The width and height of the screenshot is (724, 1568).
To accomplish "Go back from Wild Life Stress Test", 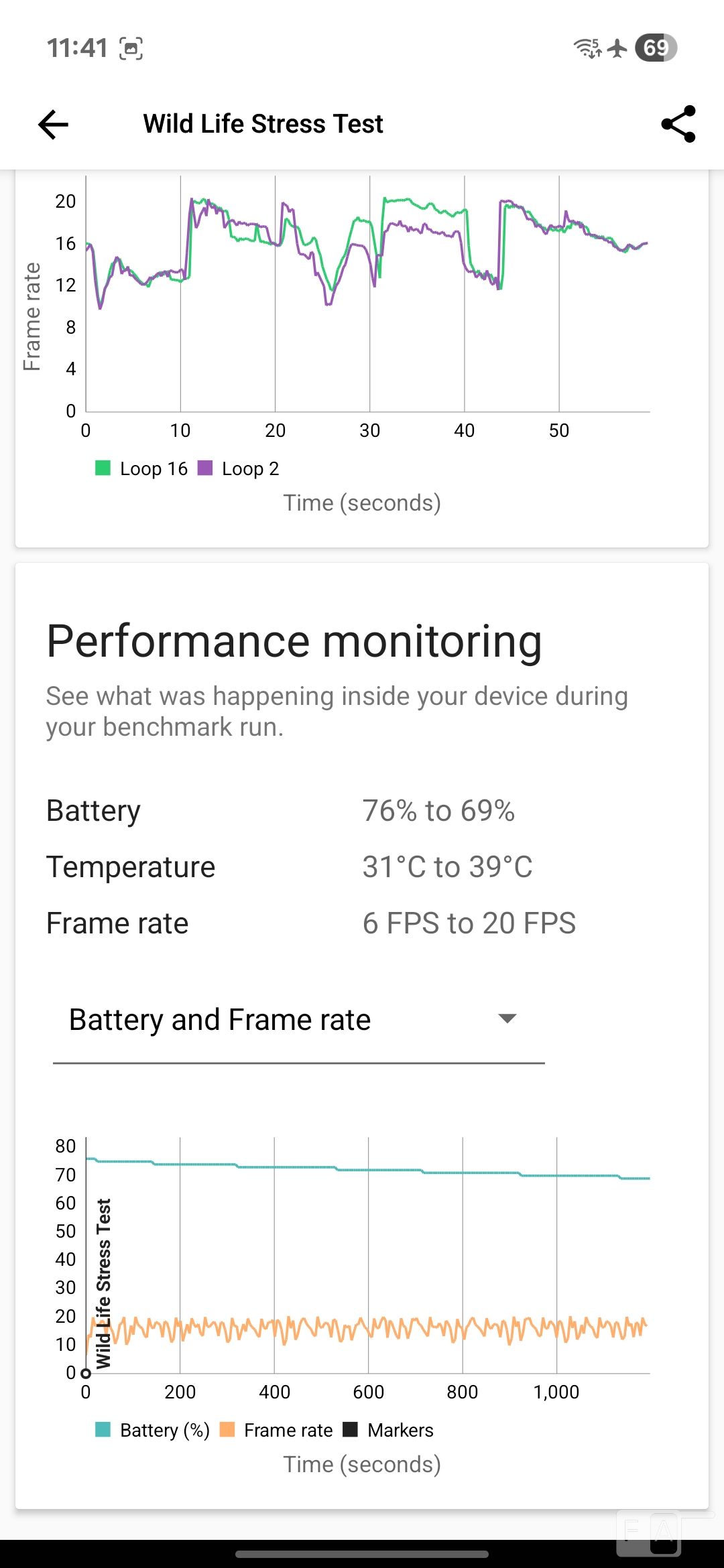I will pos(54,125).
